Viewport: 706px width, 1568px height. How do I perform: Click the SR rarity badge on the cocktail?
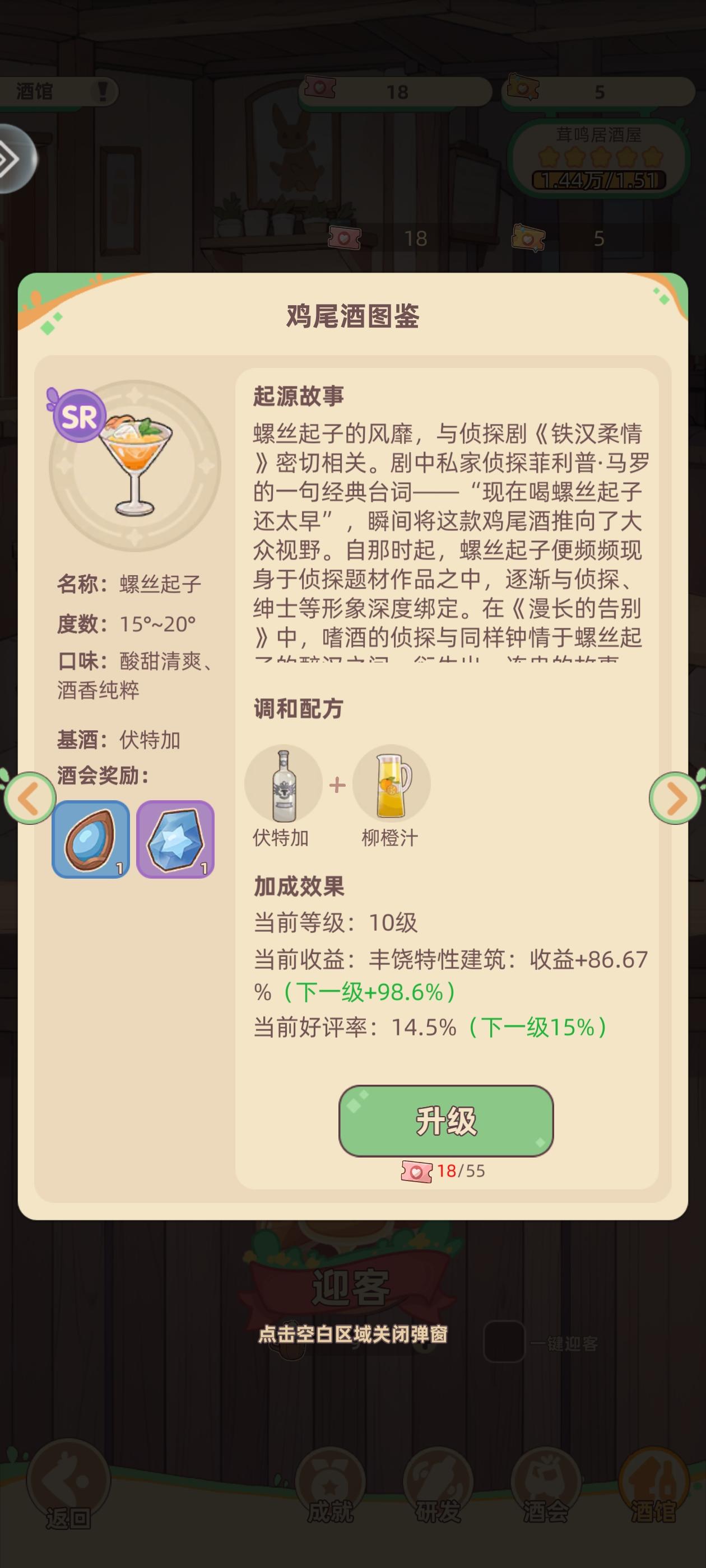tap(80, 416)
